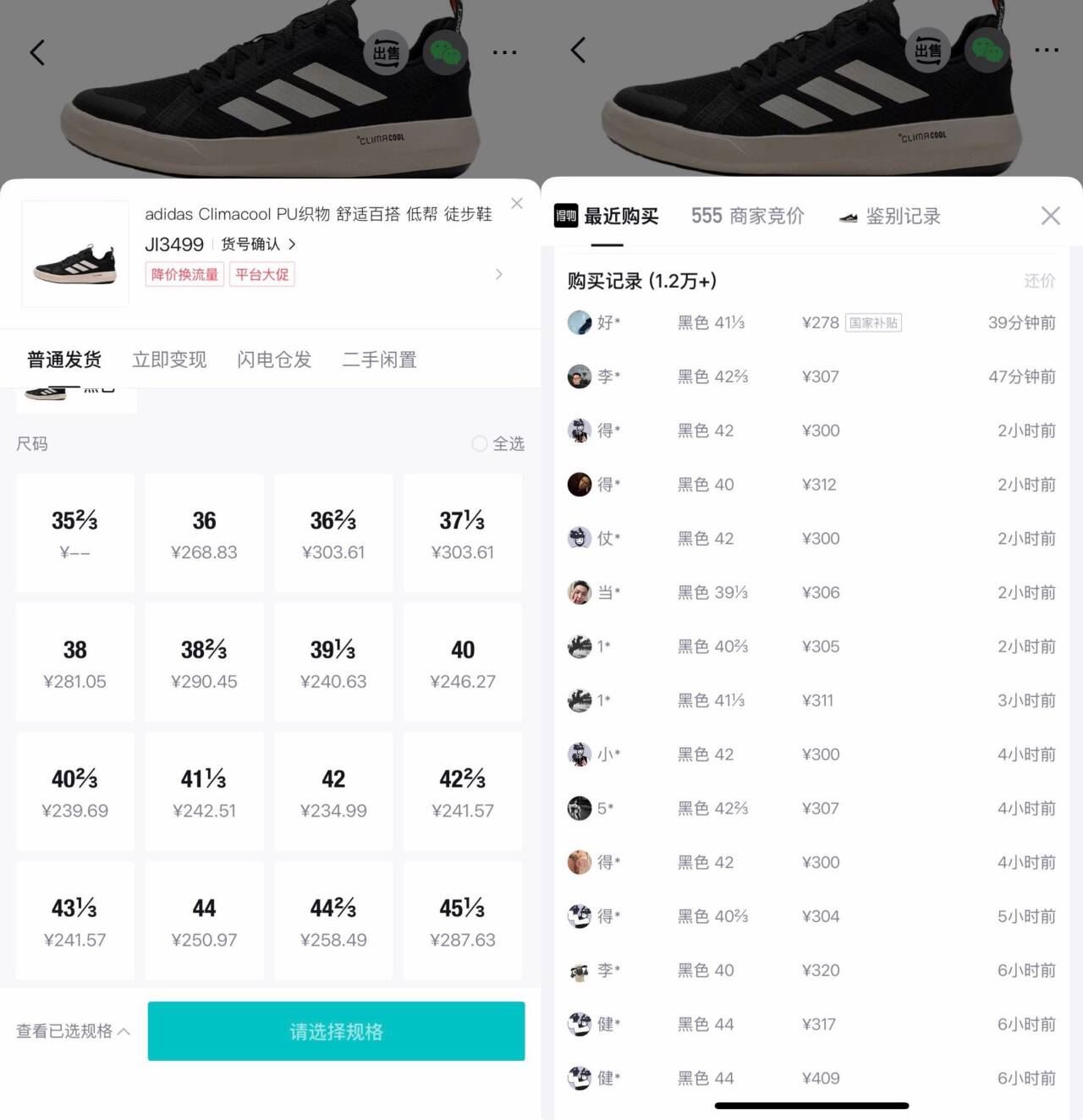
Task: Pick size 40⅔ at ¥239.69
Action: [74, 792]
